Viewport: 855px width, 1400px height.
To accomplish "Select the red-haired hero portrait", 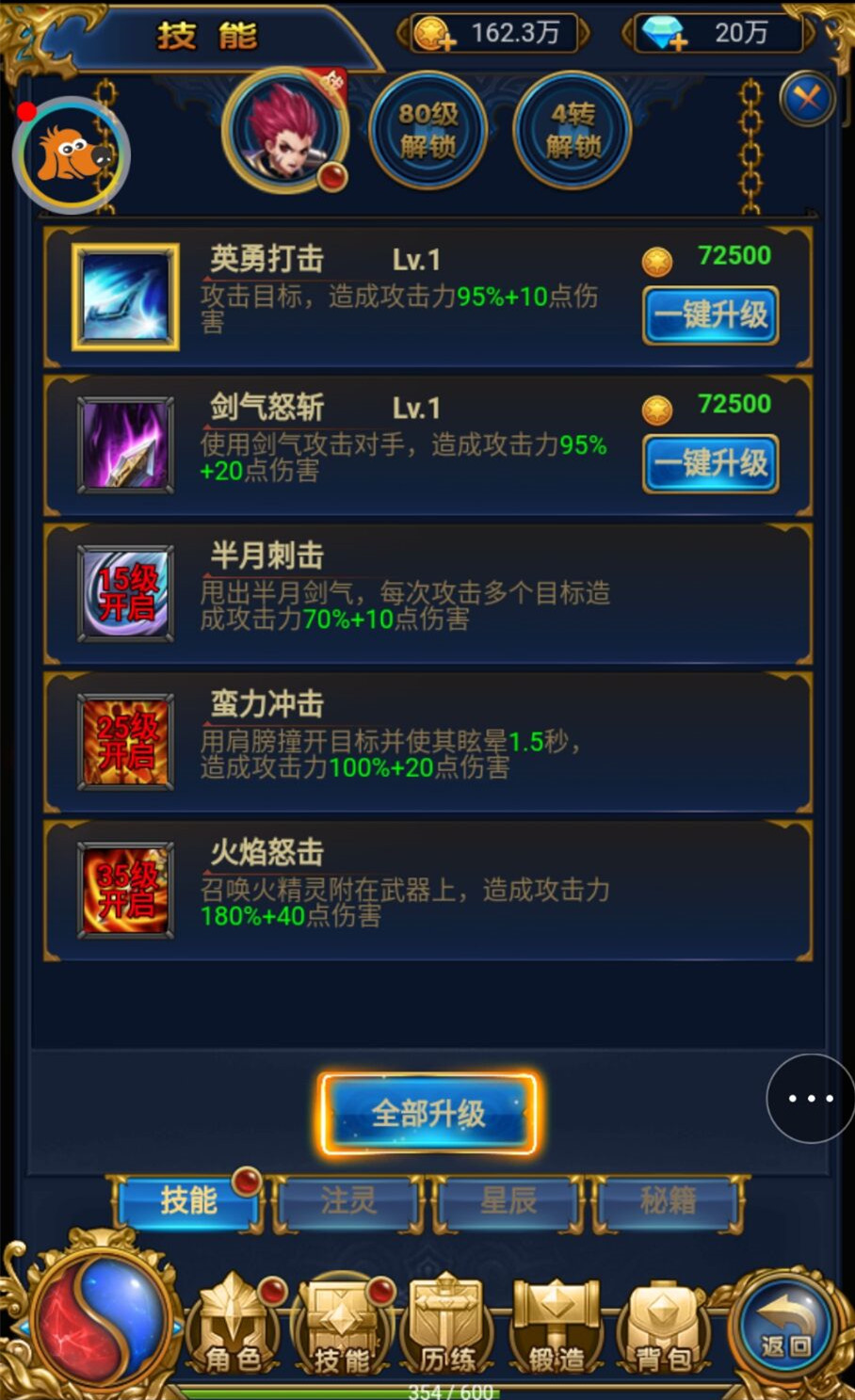I will (285, 131).
